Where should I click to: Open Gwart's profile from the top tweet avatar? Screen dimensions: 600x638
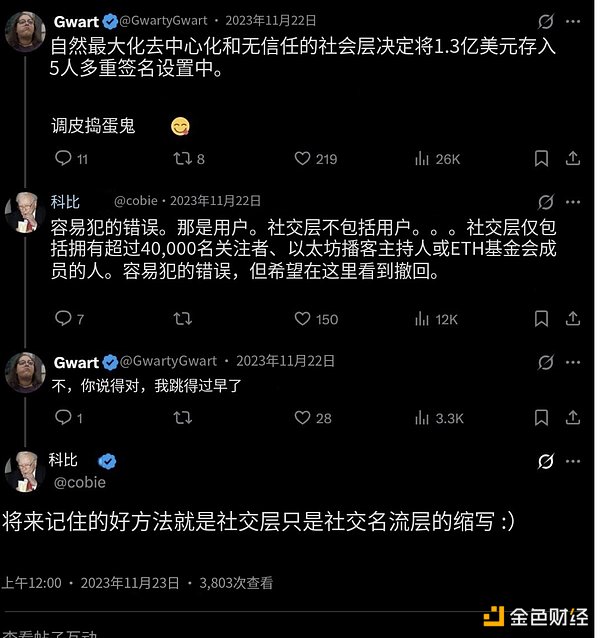(24, 32)
